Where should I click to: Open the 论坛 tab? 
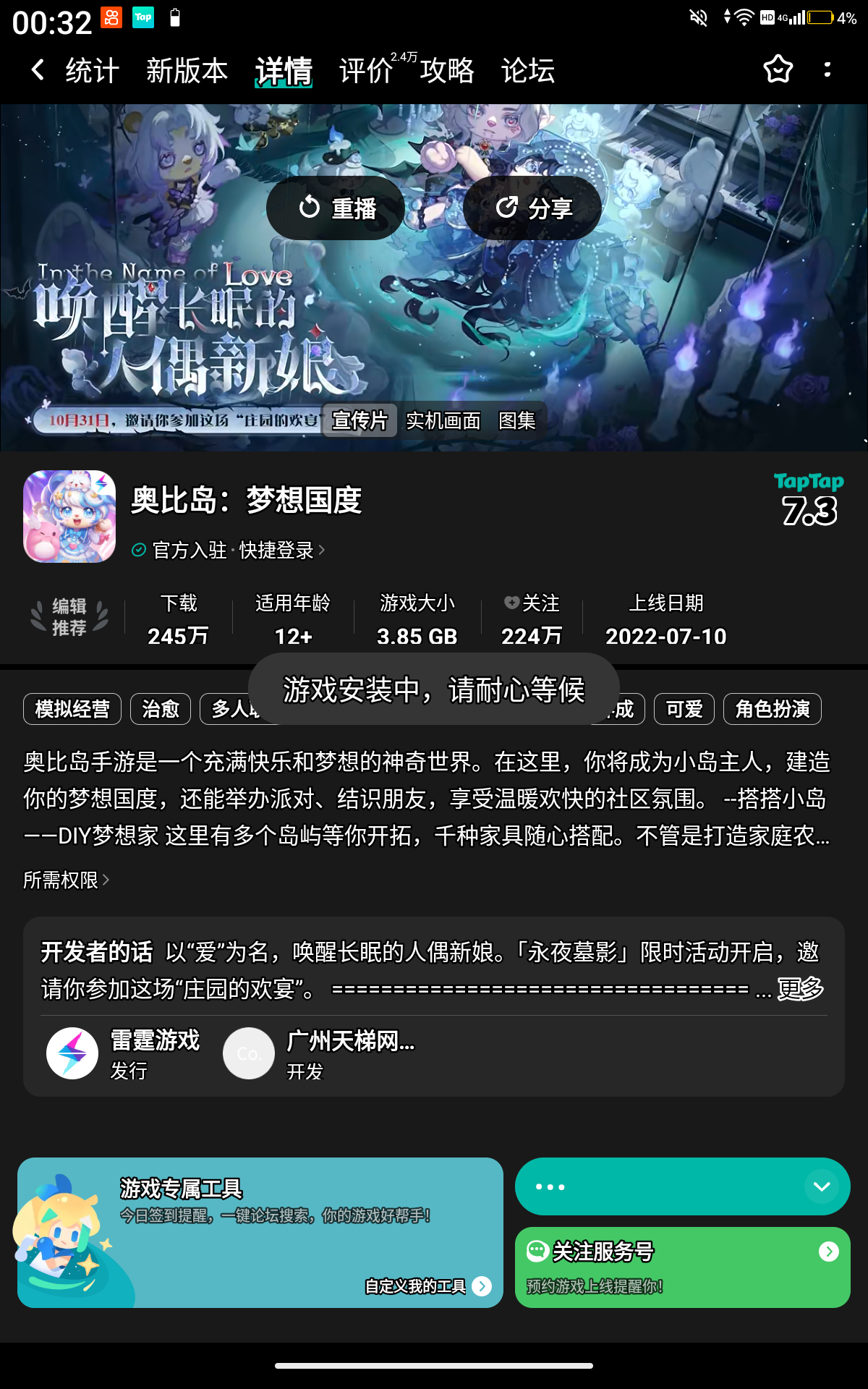pos(527,72)
